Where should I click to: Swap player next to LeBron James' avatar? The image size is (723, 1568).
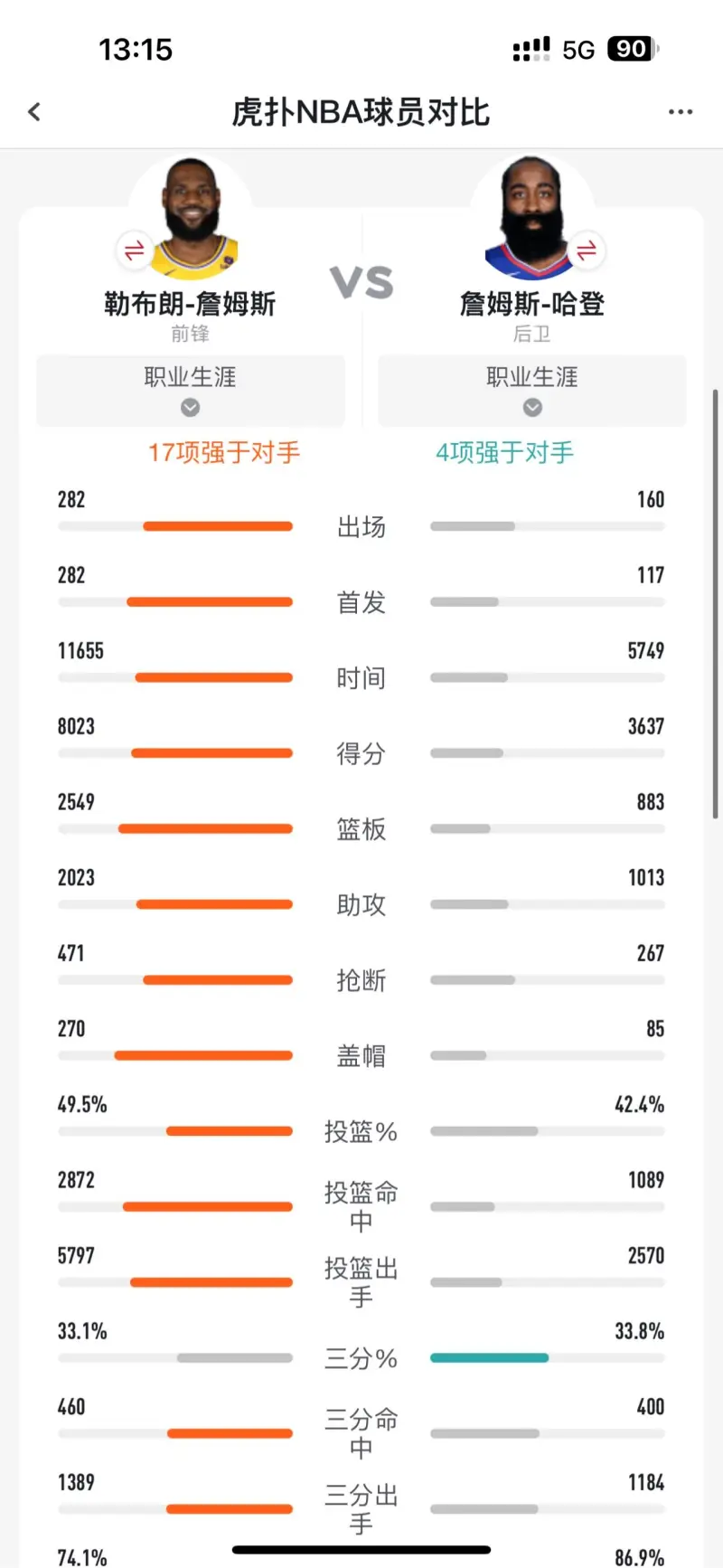point(134,250)
